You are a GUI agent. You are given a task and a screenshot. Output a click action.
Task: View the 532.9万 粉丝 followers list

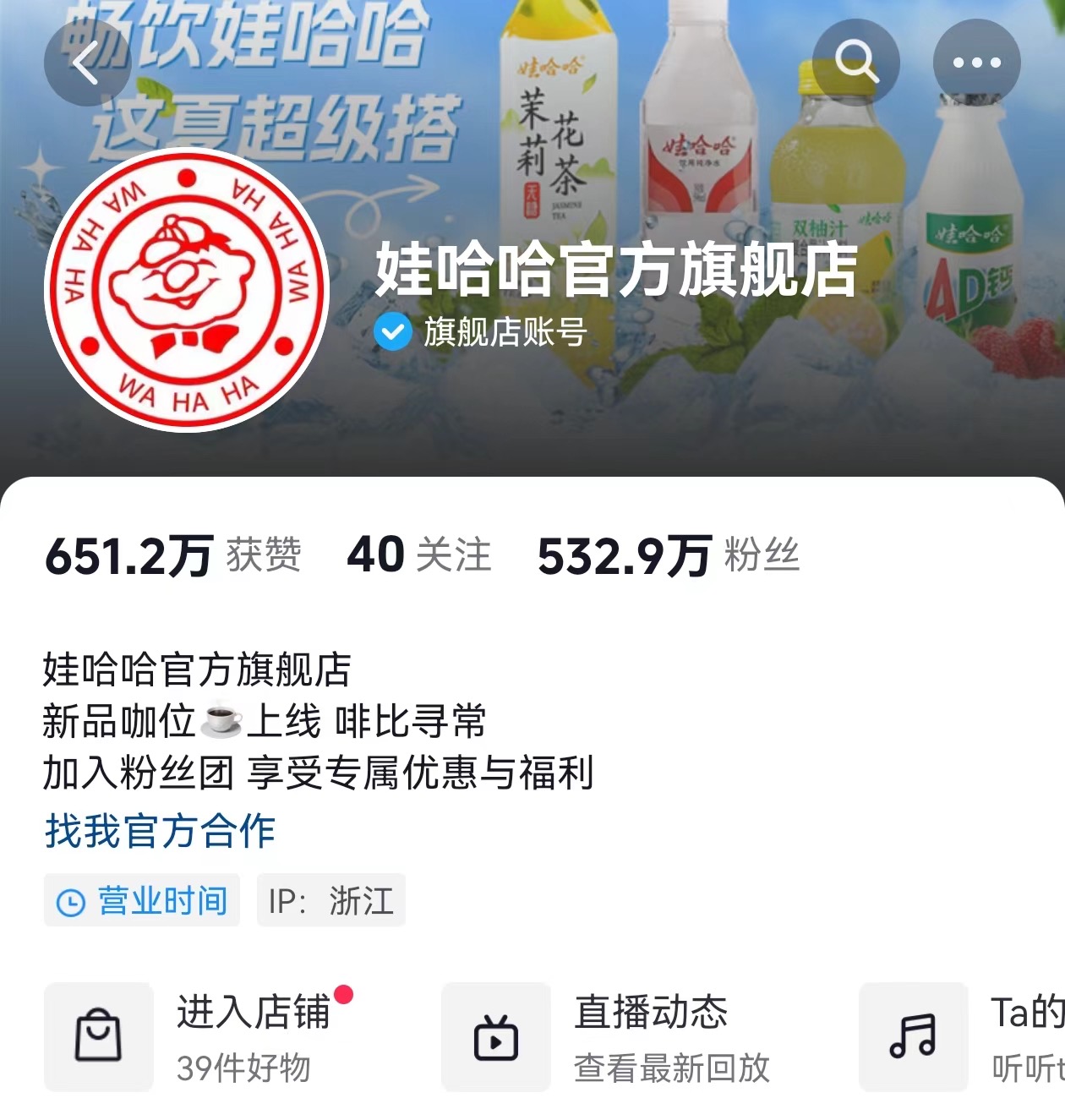[x=668, y=556]
